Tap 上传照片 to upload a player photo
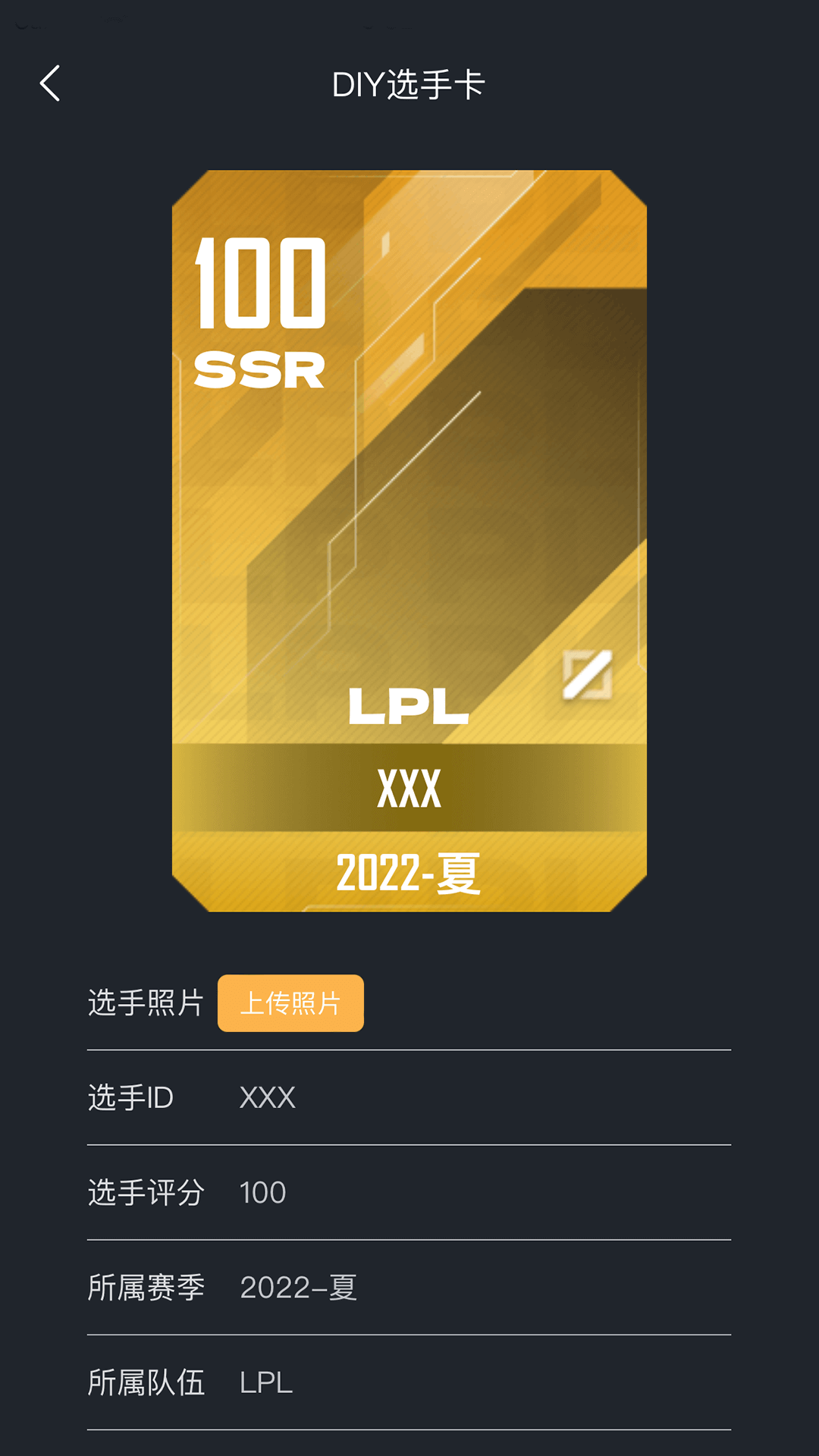The image size is (819, 1456). click(290, 1003)
